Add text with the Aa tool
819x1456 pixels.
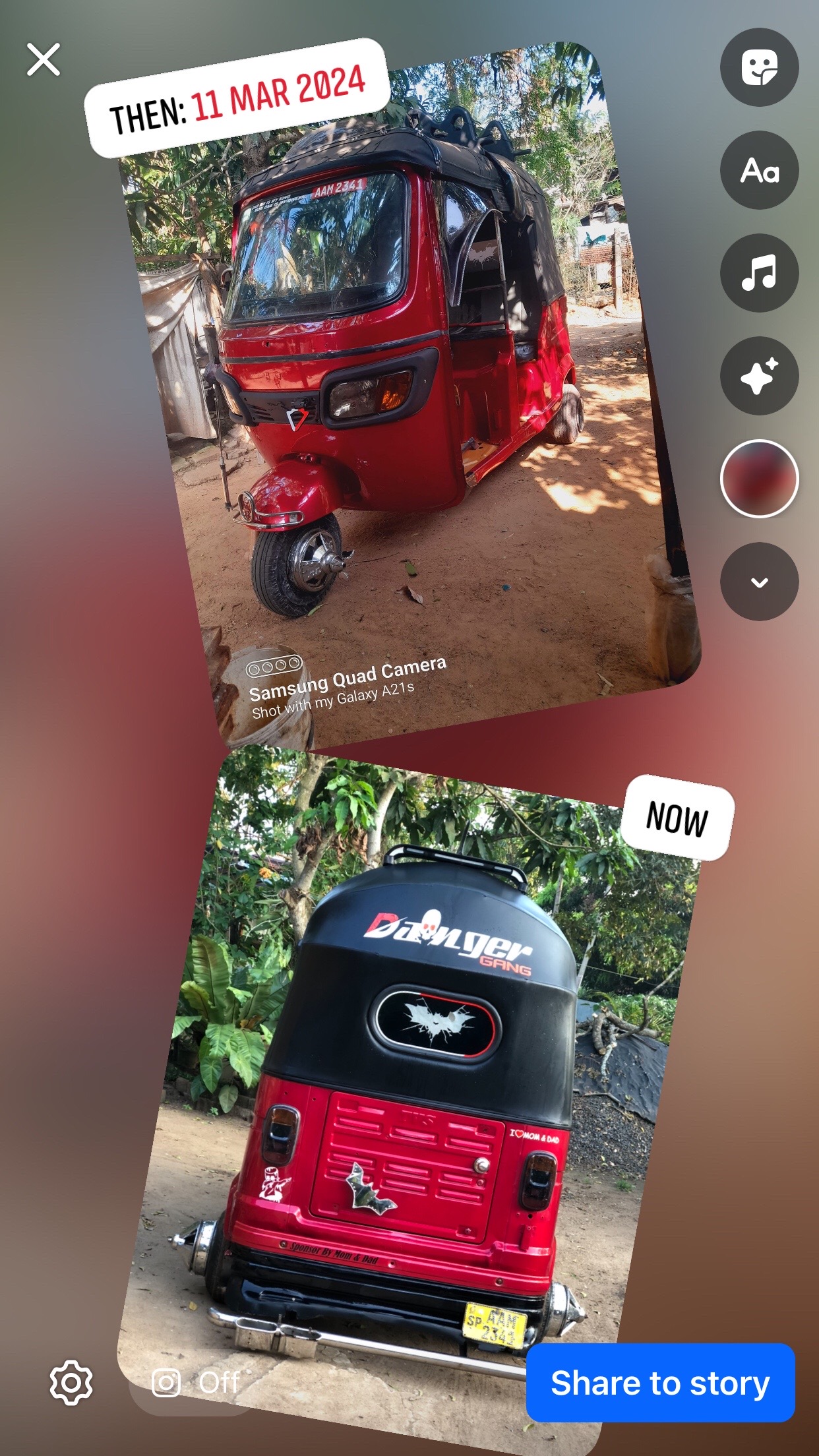[x=759, y=170]
